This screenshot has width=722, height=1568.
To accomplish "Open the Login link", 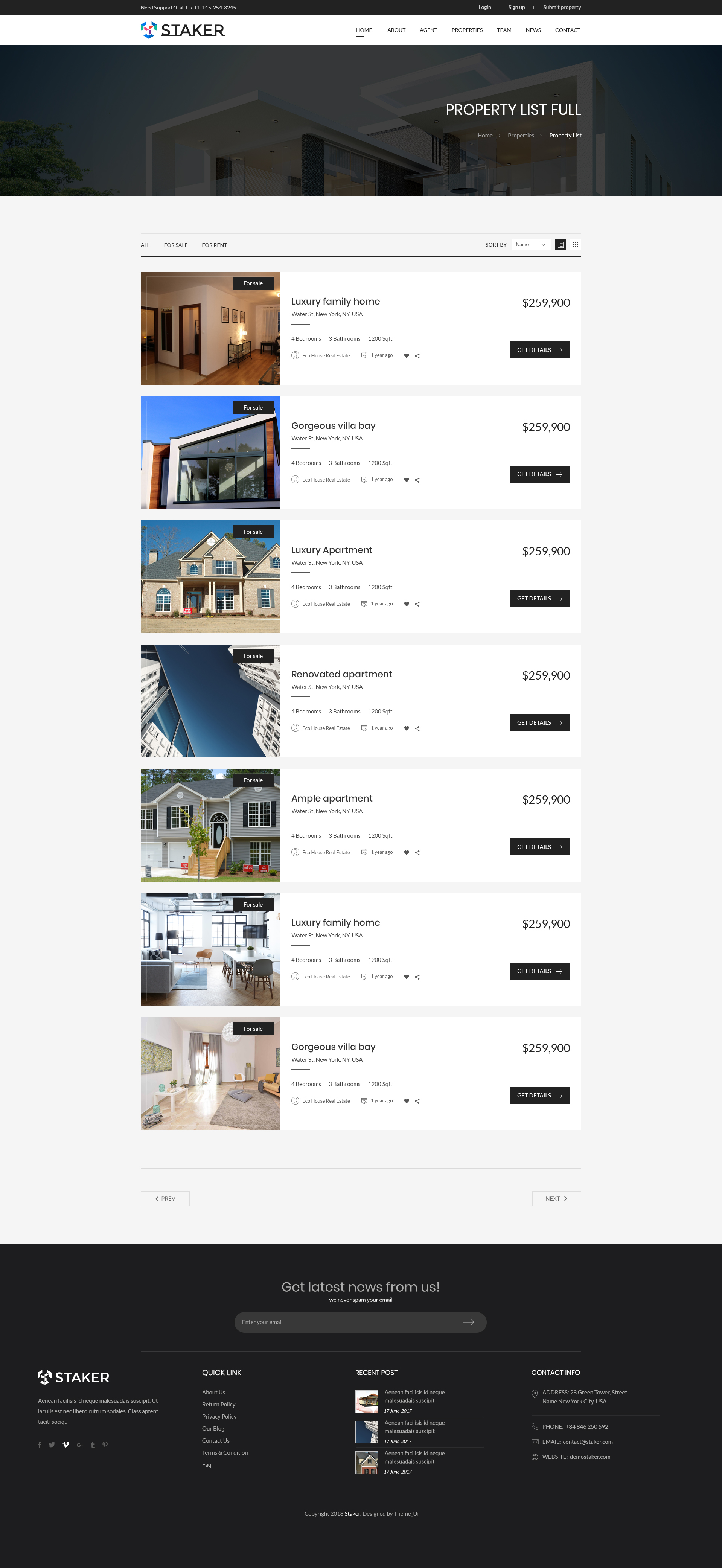I will [x=484, y=7].
